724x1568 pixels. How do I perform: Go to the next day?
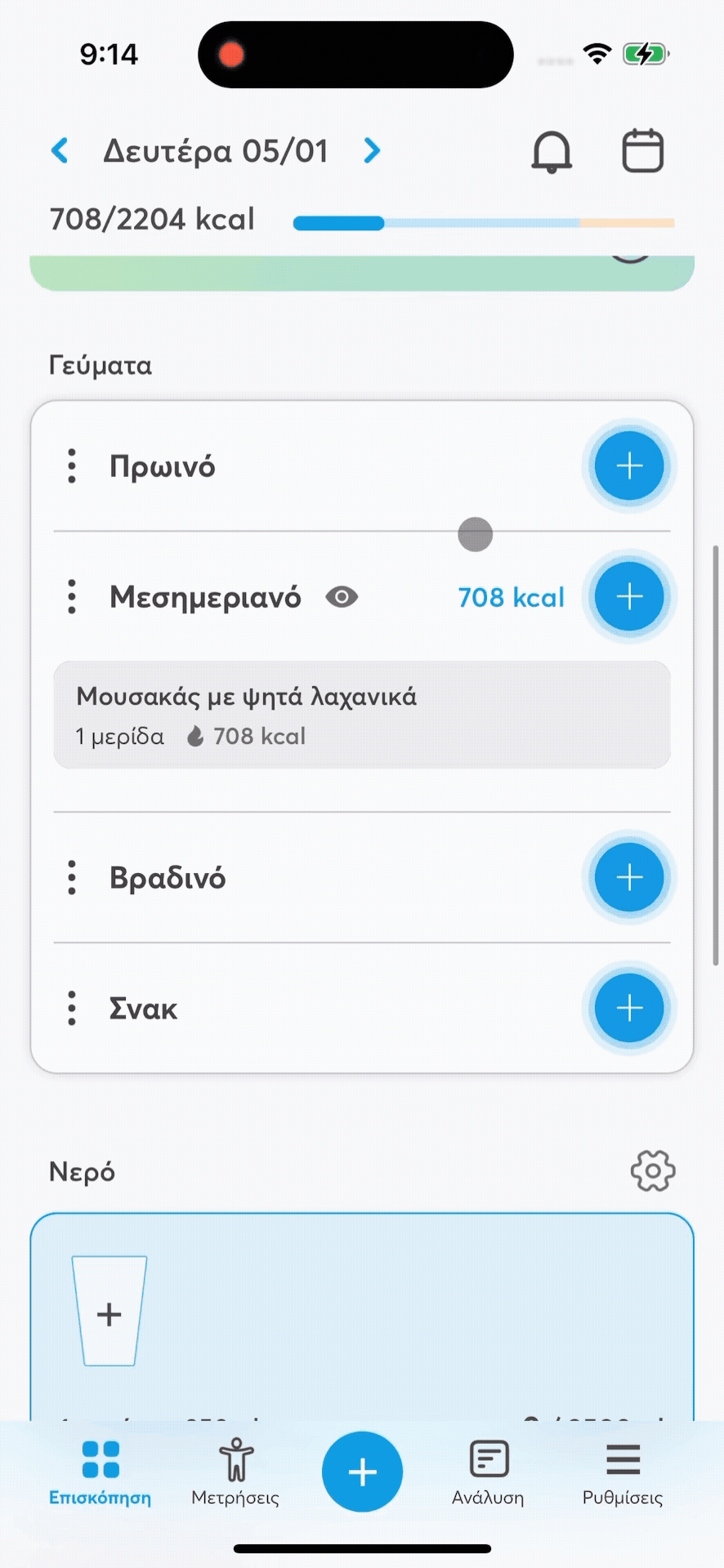(372, 151)
